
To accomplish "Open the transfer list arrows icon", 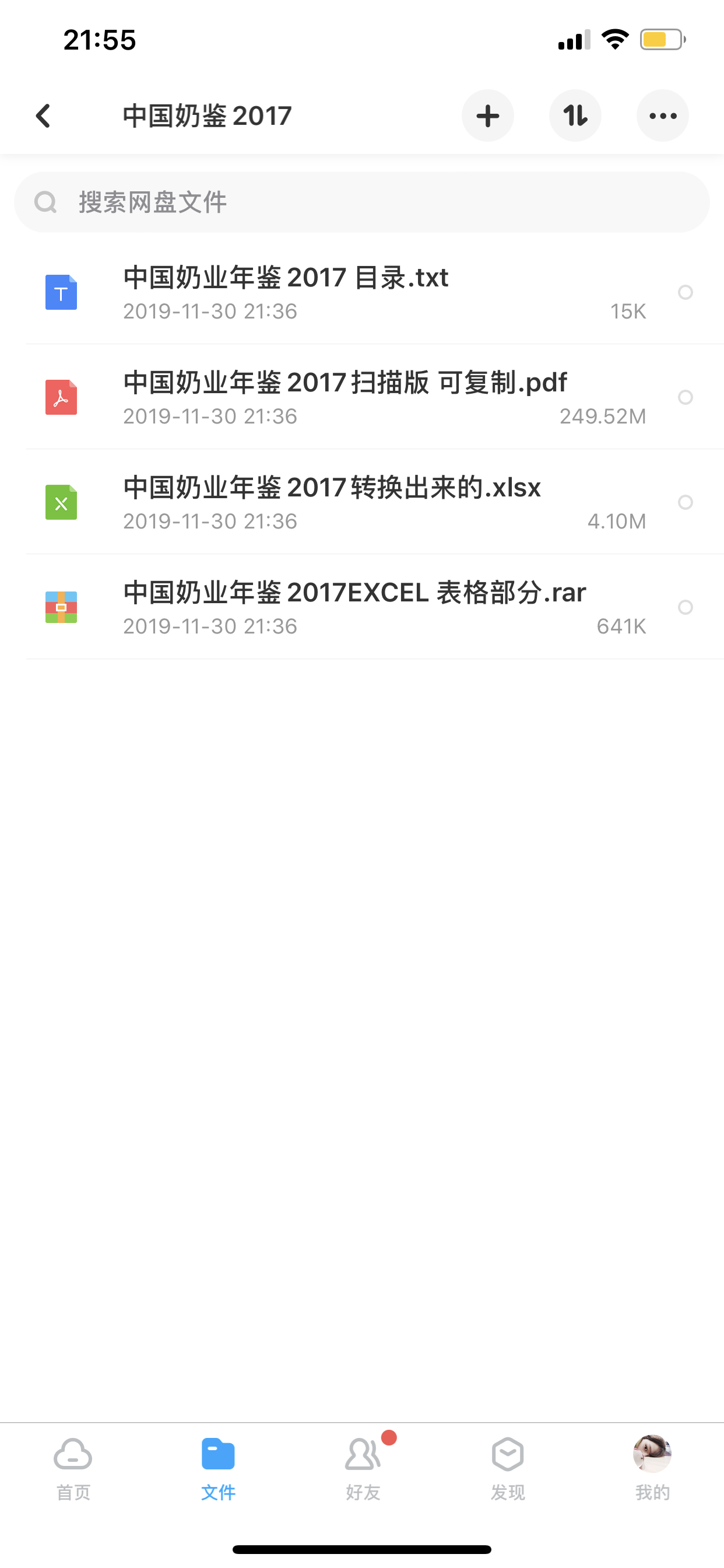I will pos(575,116).
